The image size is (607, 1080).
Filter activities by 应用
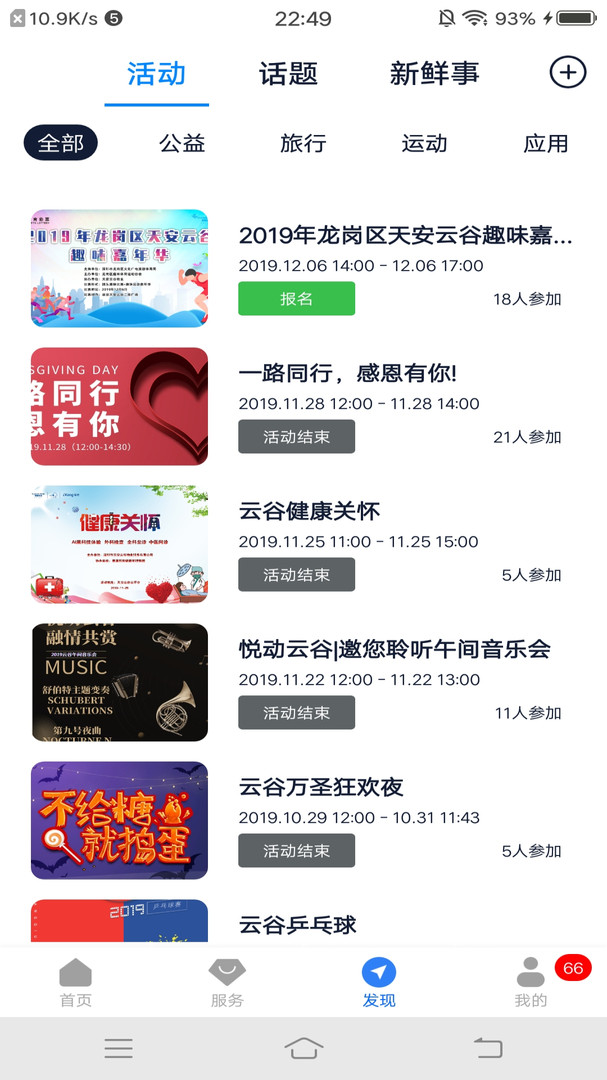pos(545,143)
